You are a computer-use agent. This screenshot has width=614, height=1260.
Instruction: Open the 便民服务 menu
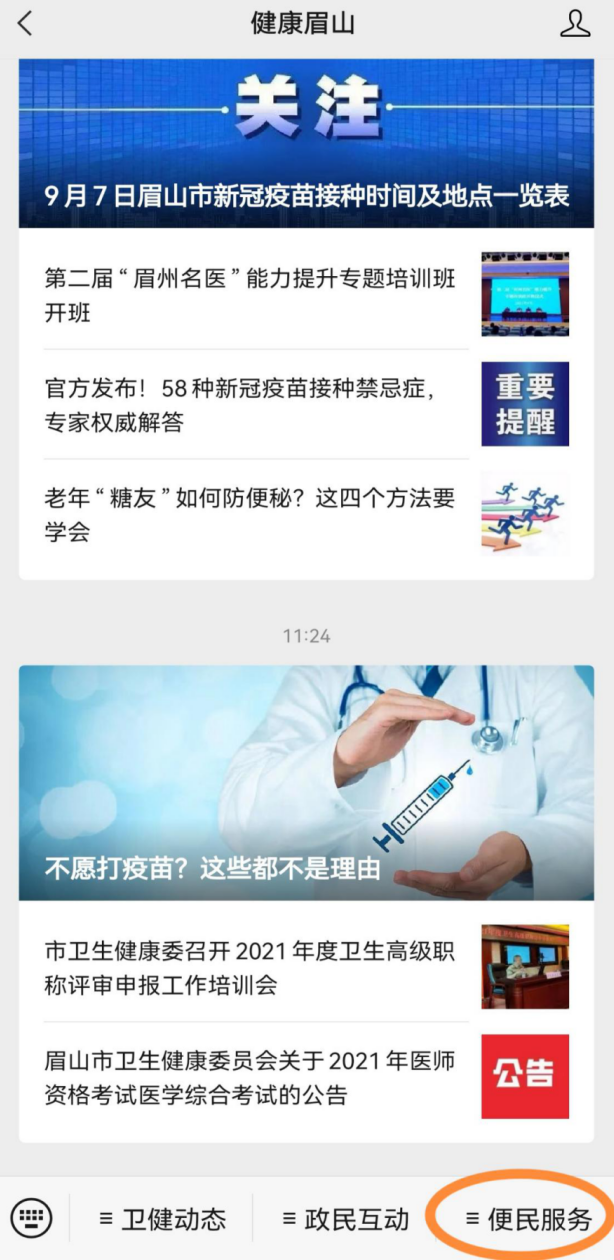(x=528, y=1219)
